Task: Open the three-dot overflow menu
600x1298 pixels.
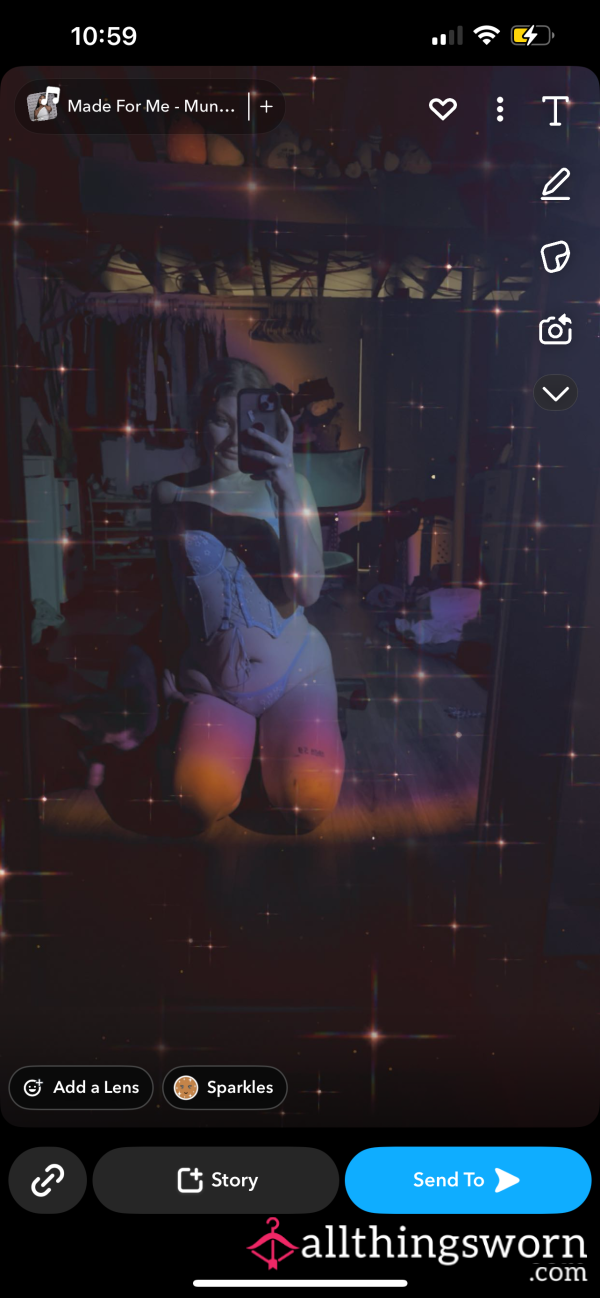Action: coord(500,109)
